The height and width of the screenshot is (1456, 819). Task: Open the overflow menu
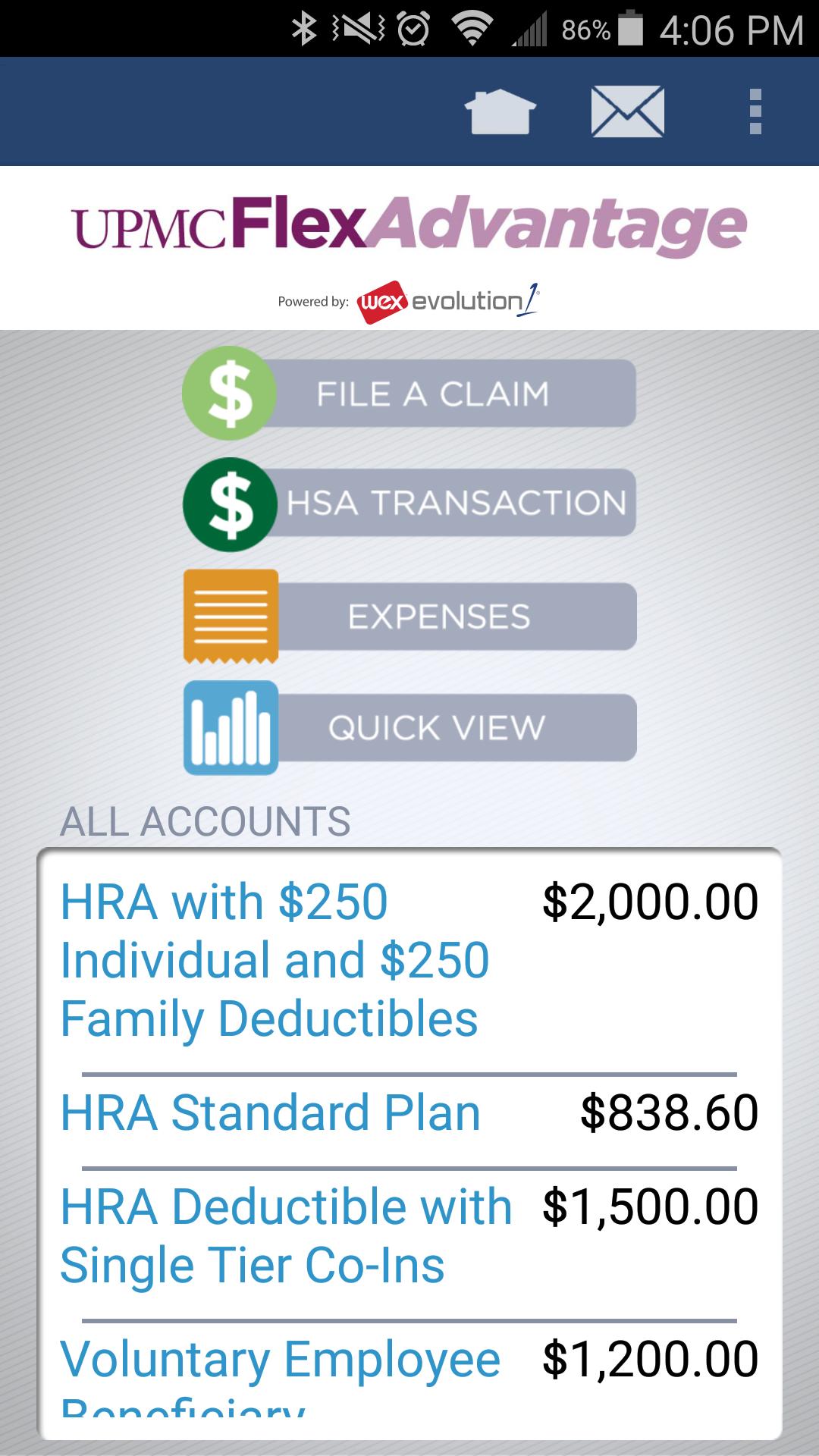pos(755,112)
